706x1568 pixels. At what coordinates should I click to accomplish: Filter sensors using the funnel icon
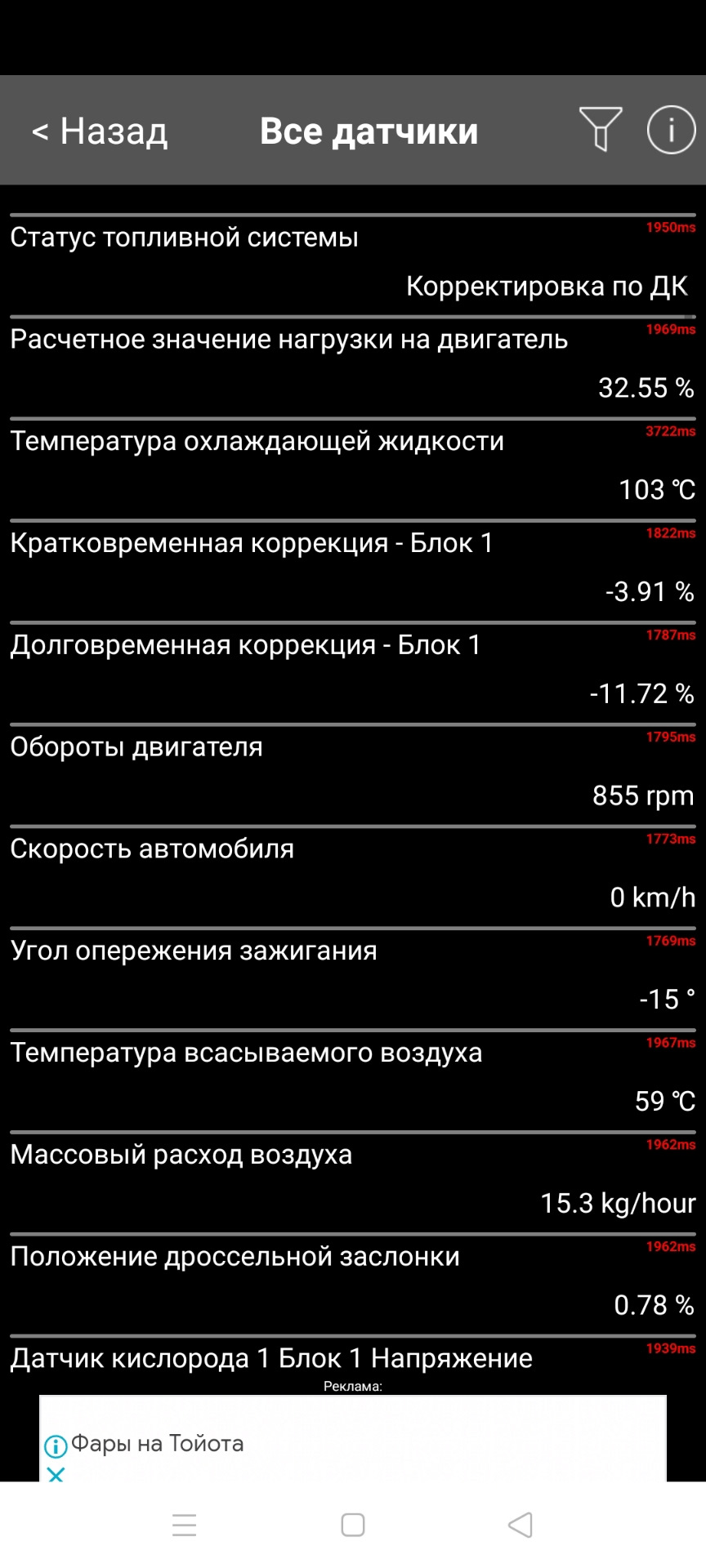601,130
